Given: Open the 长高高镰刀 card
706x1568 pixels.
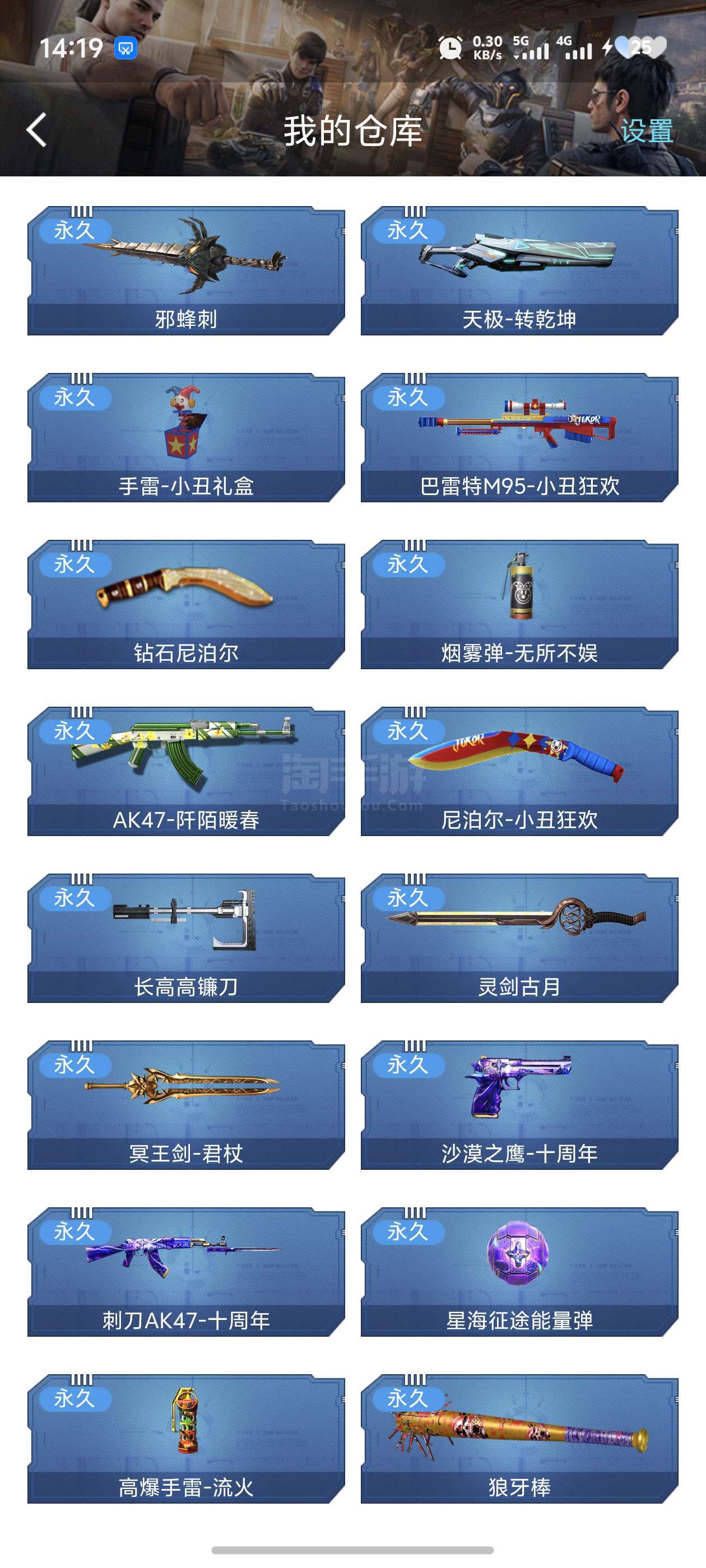Looking at the screenshot, I should pos(186,937).
